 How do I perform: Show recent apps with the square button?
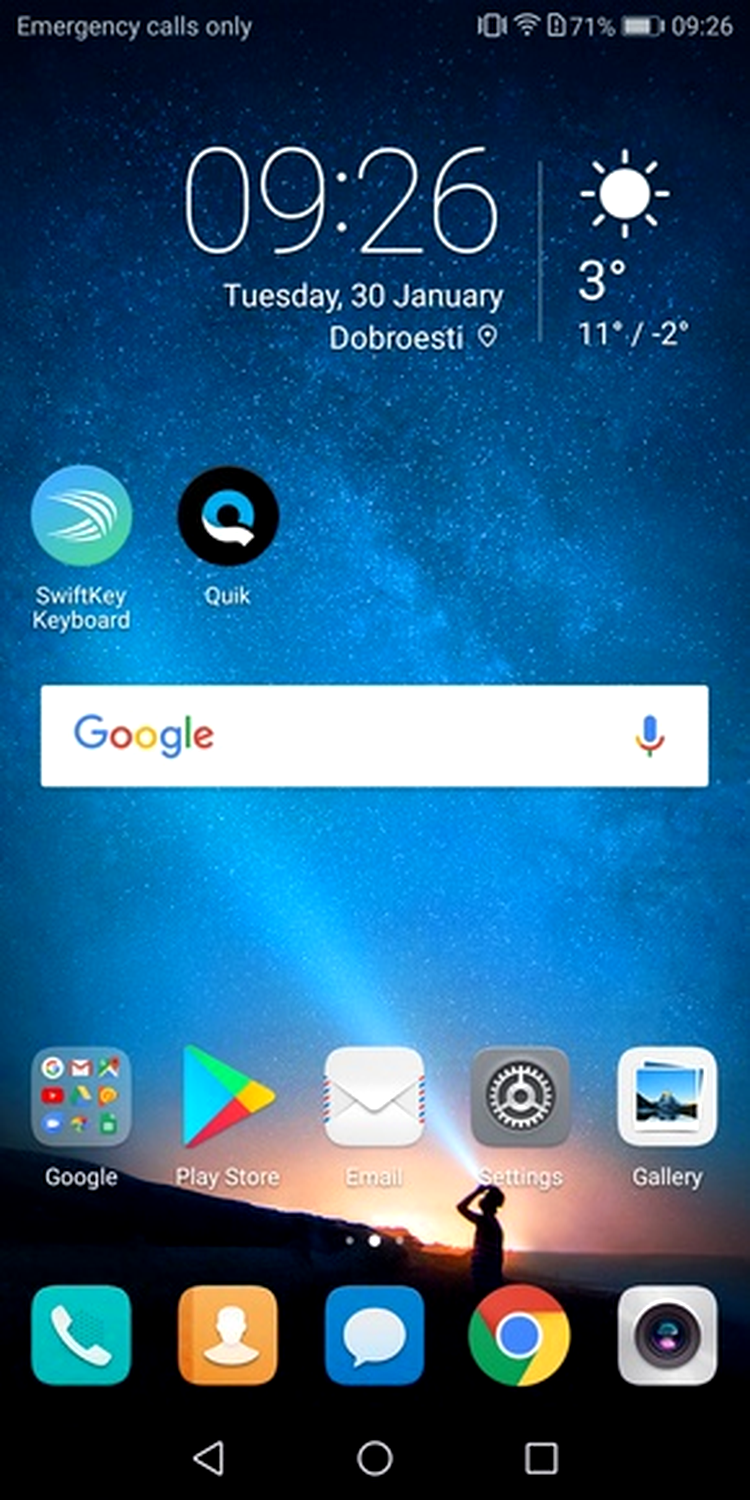click(x=541, y=1458)
